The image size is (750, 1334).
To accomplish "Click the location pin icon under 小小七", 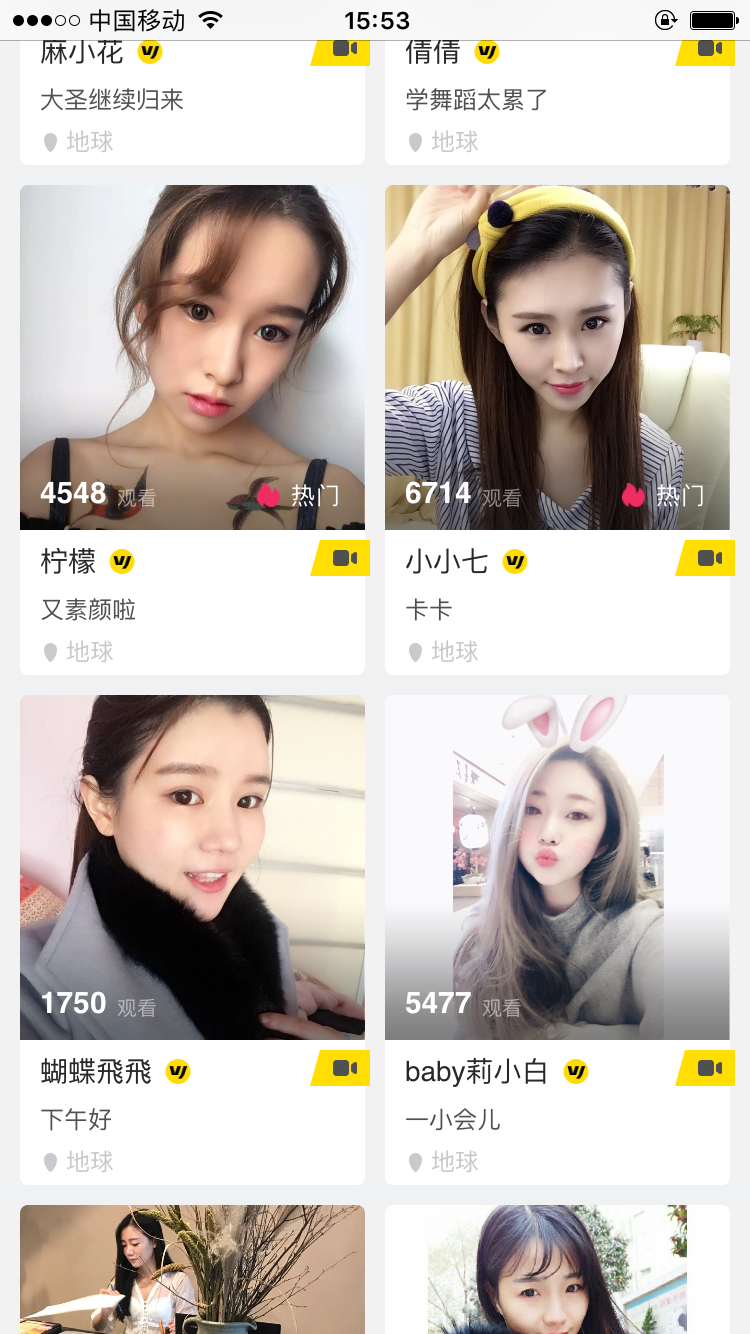I will (414, 652).
